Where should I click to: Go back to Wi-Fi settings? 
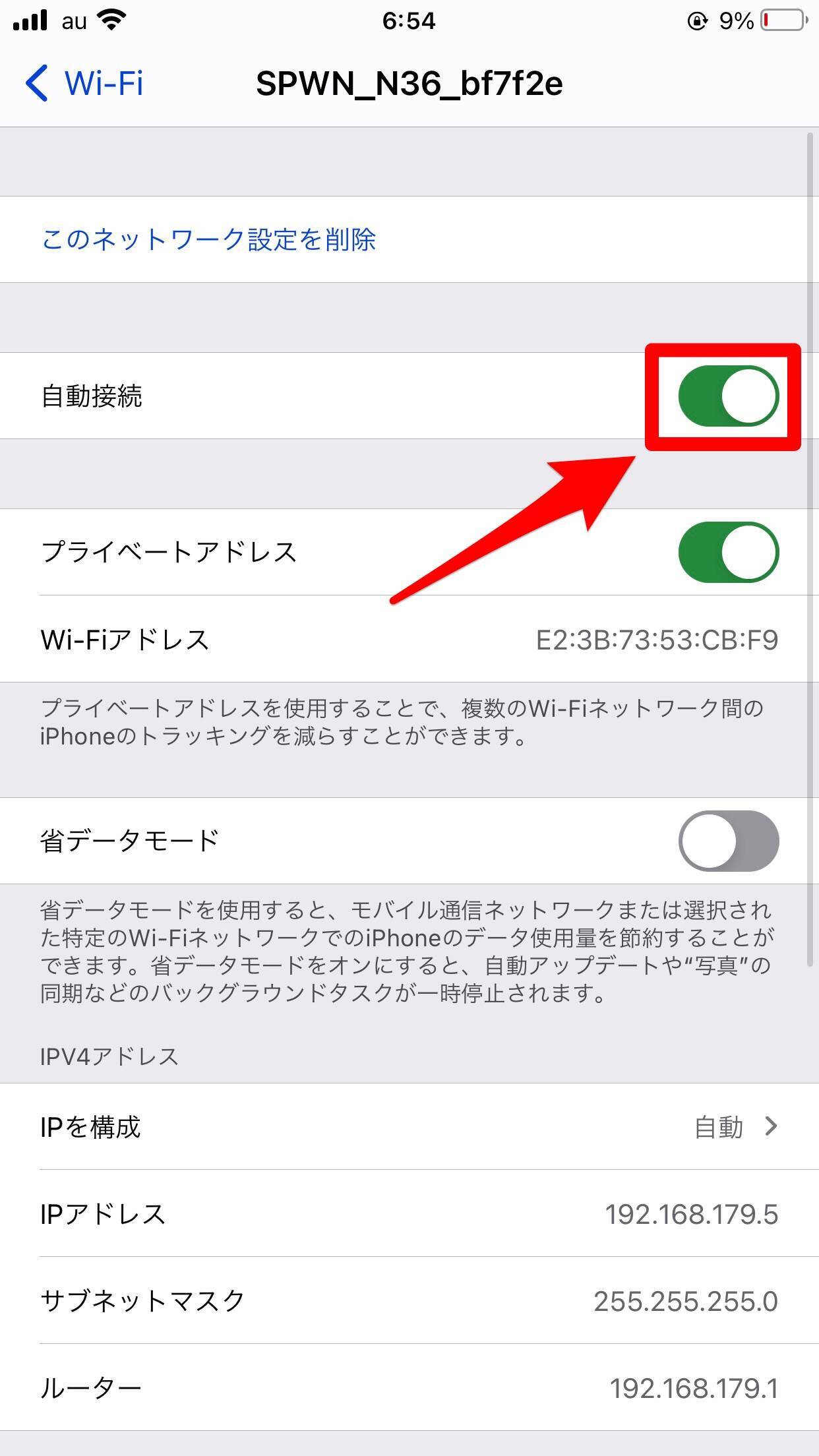(x=84, y=84)
